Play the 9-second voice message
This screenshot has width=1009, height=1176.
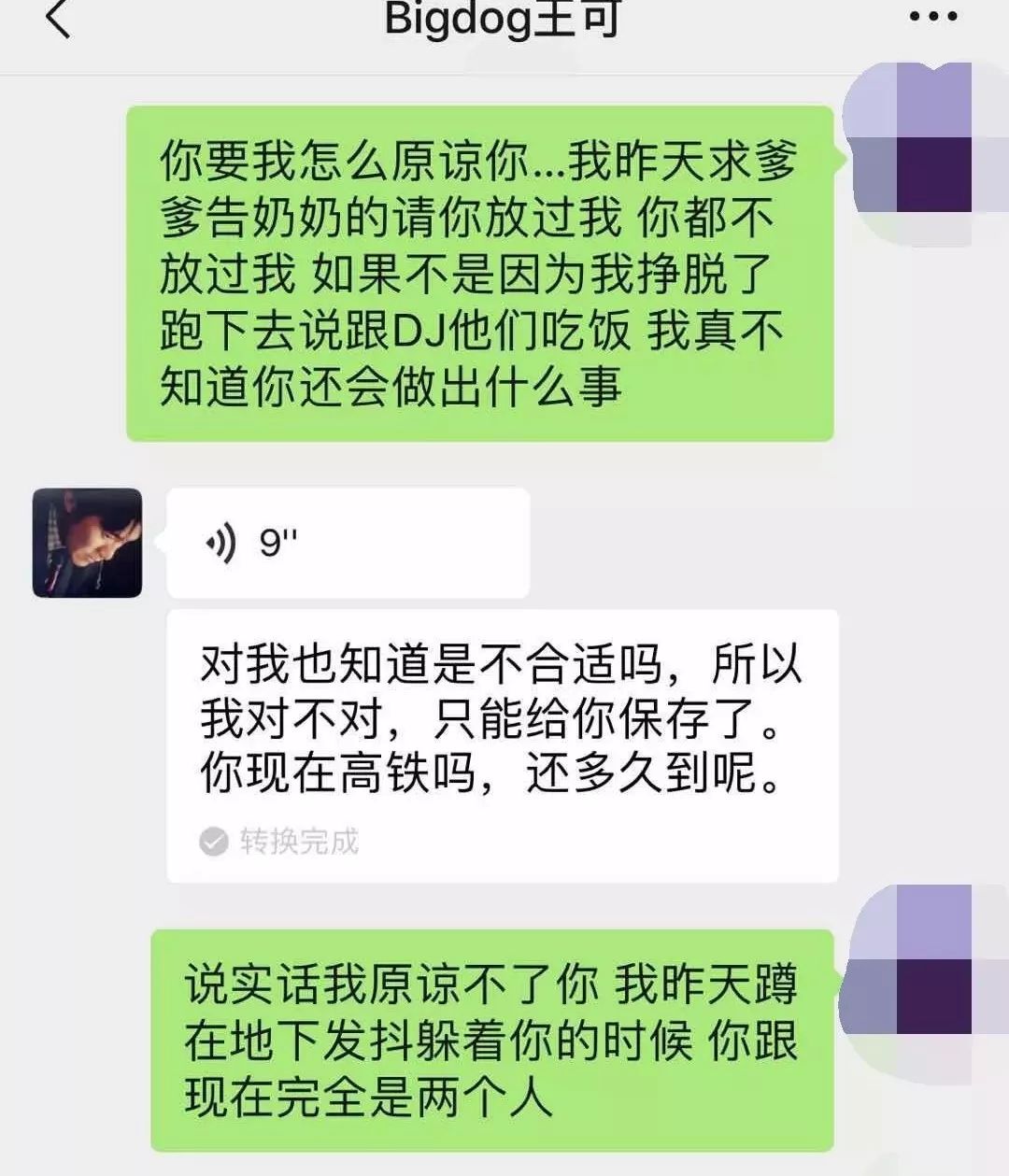point(348,542)
